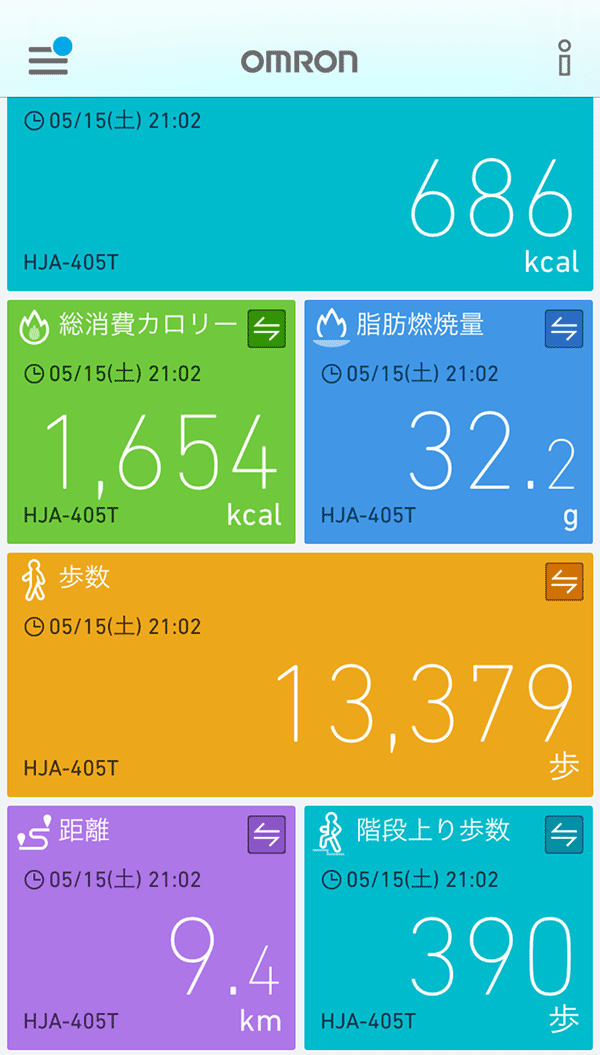
Task: Open the info icon
Action: tap(565, 60)
